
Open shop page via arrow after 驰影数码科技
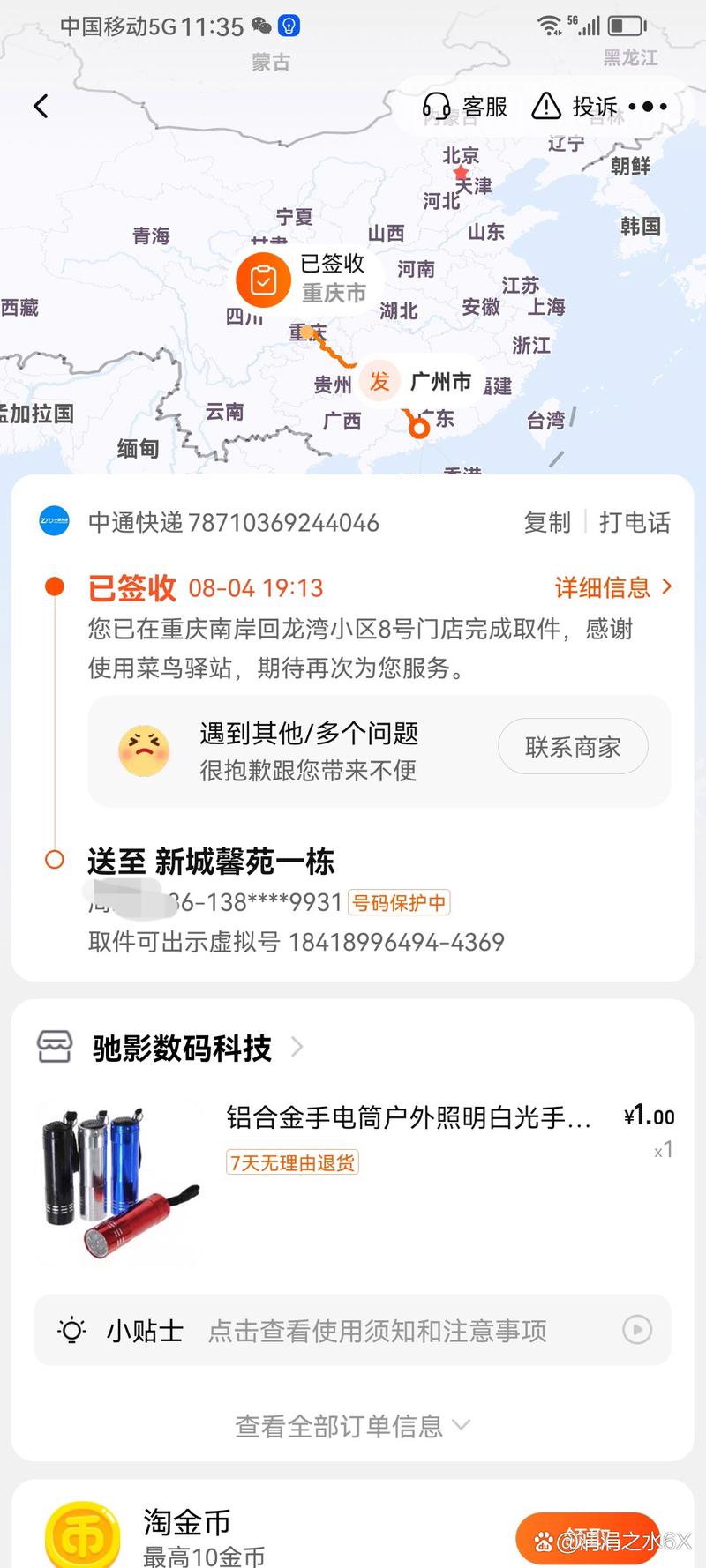click(296, 1049)
